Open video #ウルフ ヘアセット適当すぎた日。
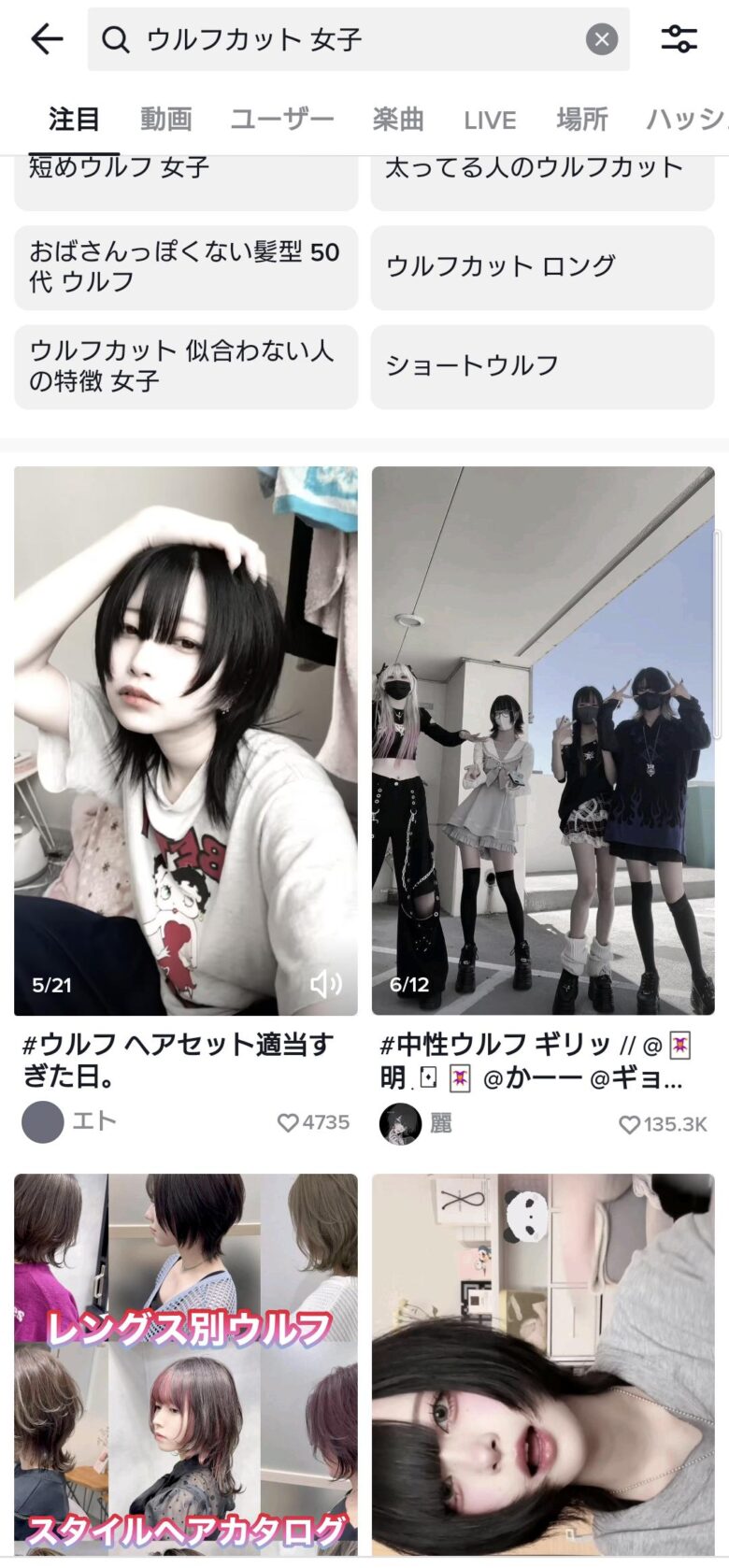Screen dimensions: 729x1568 point(186,740)
